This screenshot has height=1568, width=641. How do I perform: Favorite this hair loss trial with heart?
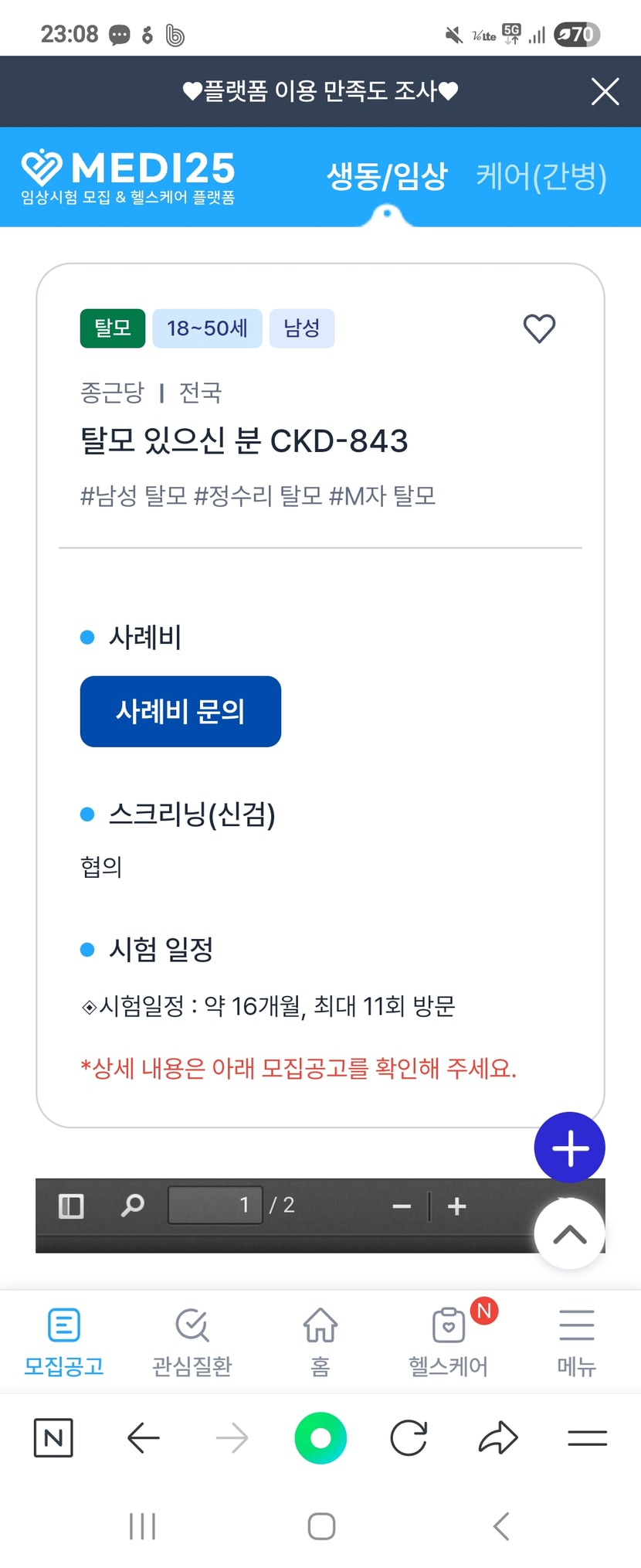click(x=539, y=328)
